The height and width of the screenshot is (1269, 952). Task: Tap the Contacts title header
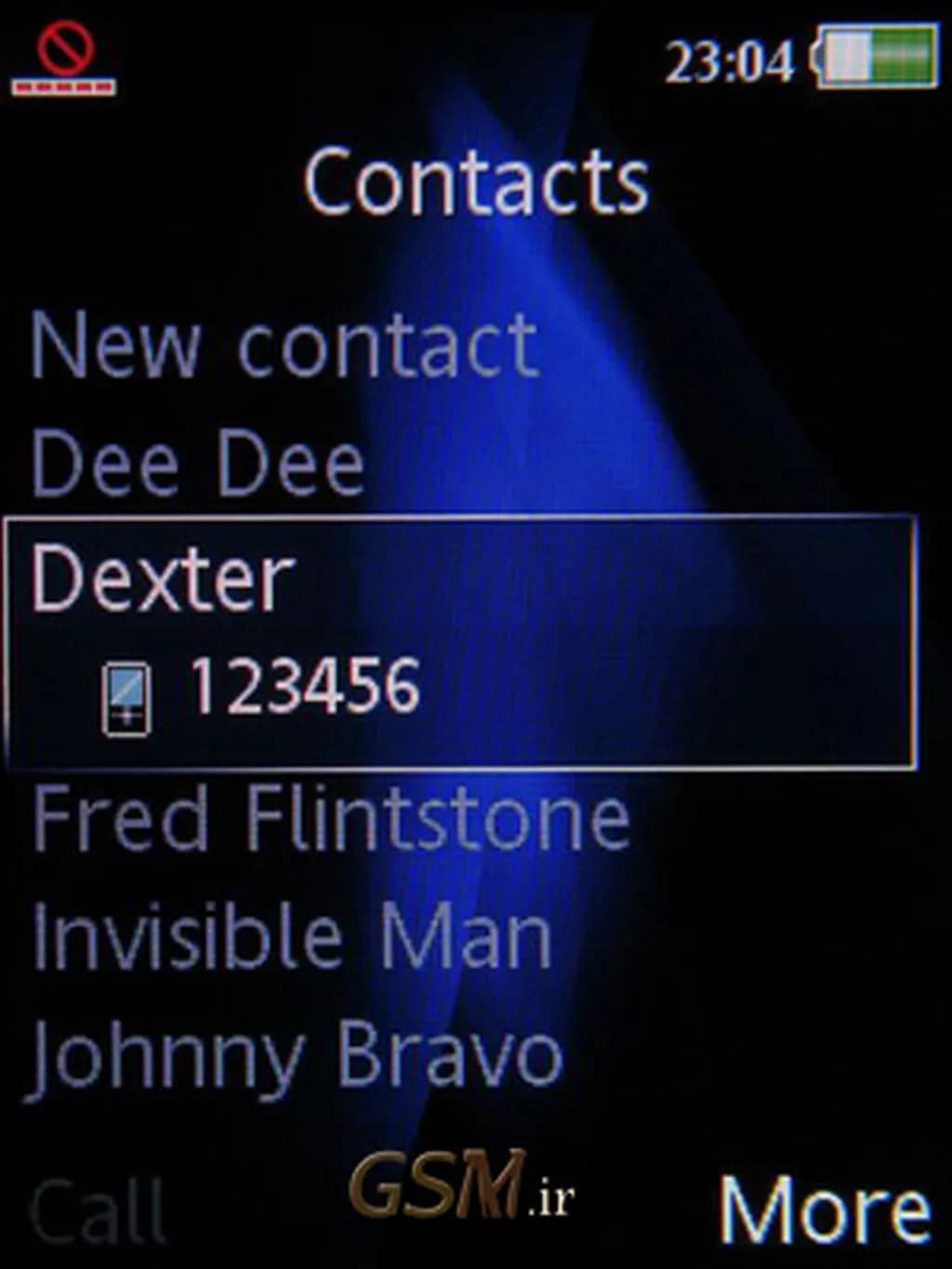pyautogui.click(x=476, y=181)
